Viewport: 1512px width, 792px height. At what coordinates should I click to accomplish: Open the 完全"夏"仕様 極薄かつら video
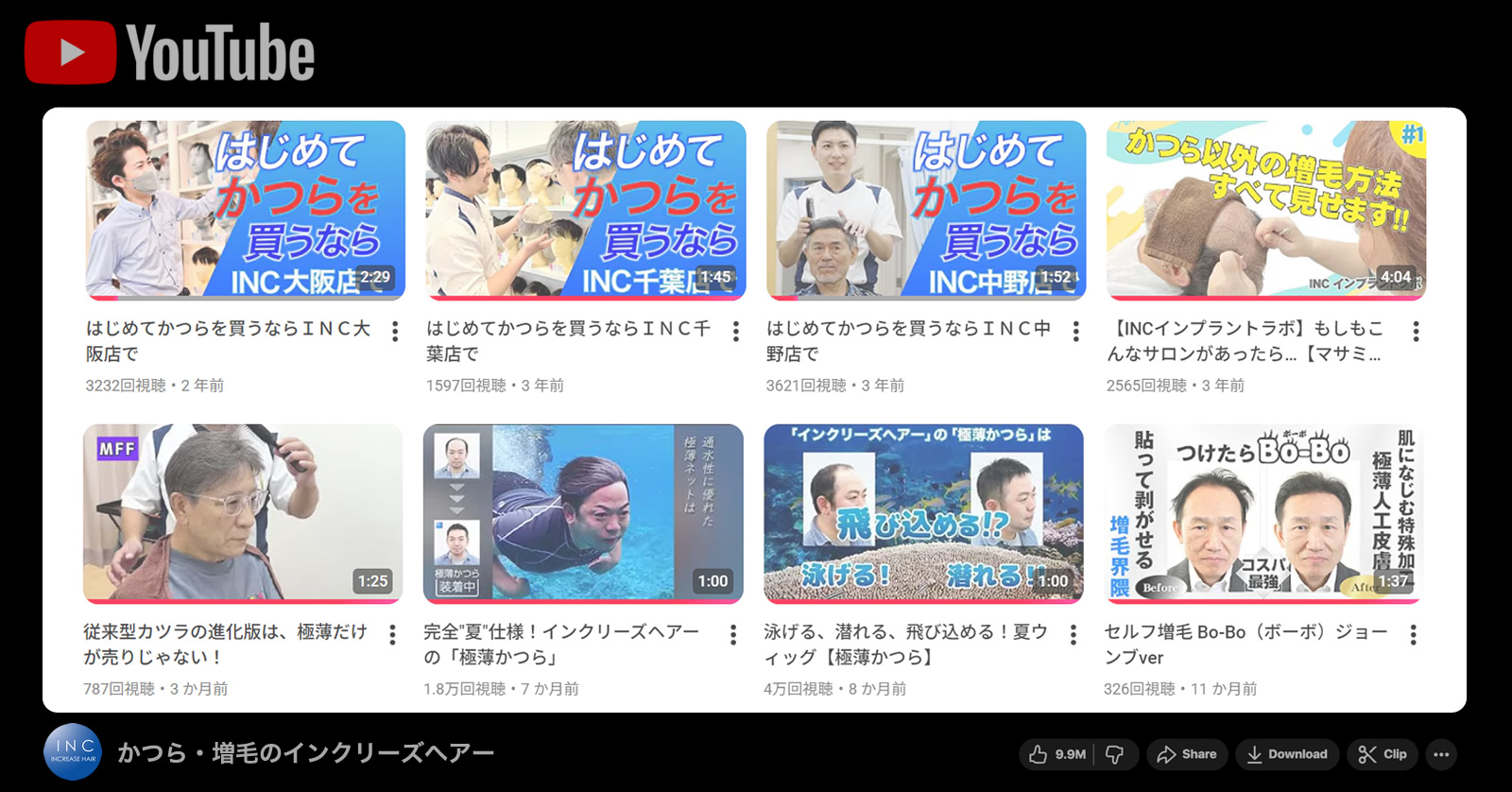tap(583, 513)
